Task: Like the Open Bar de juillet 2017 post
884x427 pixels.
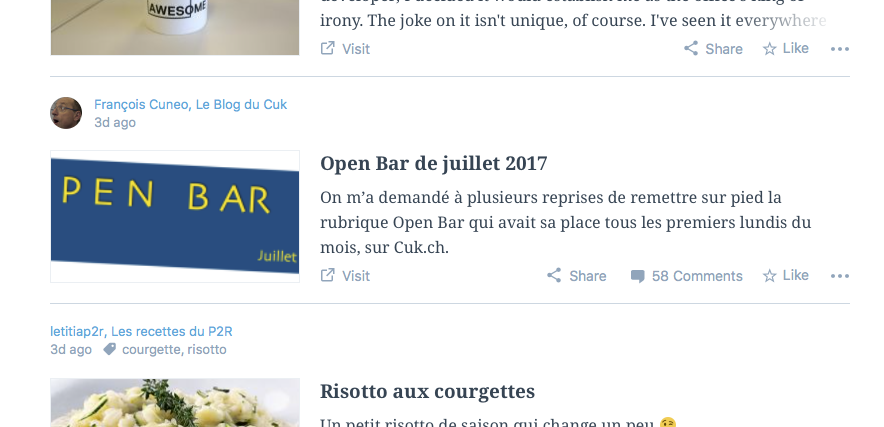Action: click(786, 275)
